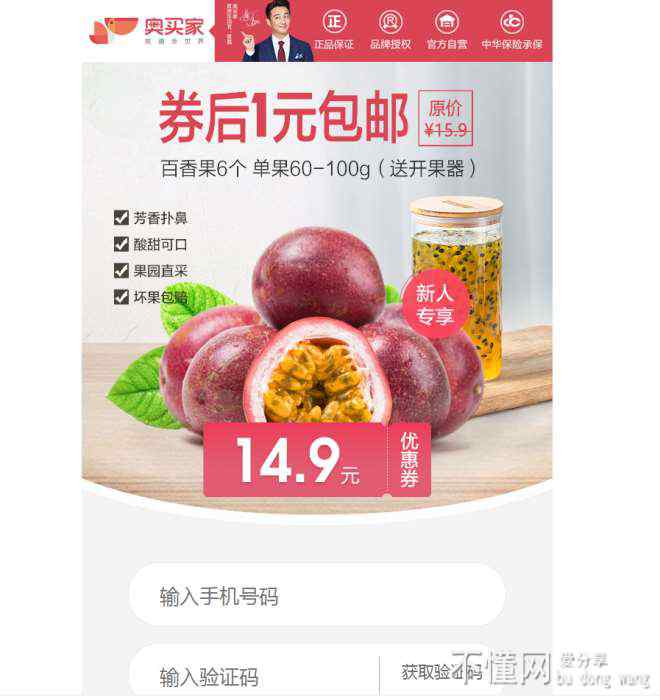Tap the phone number input field
Image resolution: width=660 pixels, height=700 pixels.
click(x=316, y=596)
